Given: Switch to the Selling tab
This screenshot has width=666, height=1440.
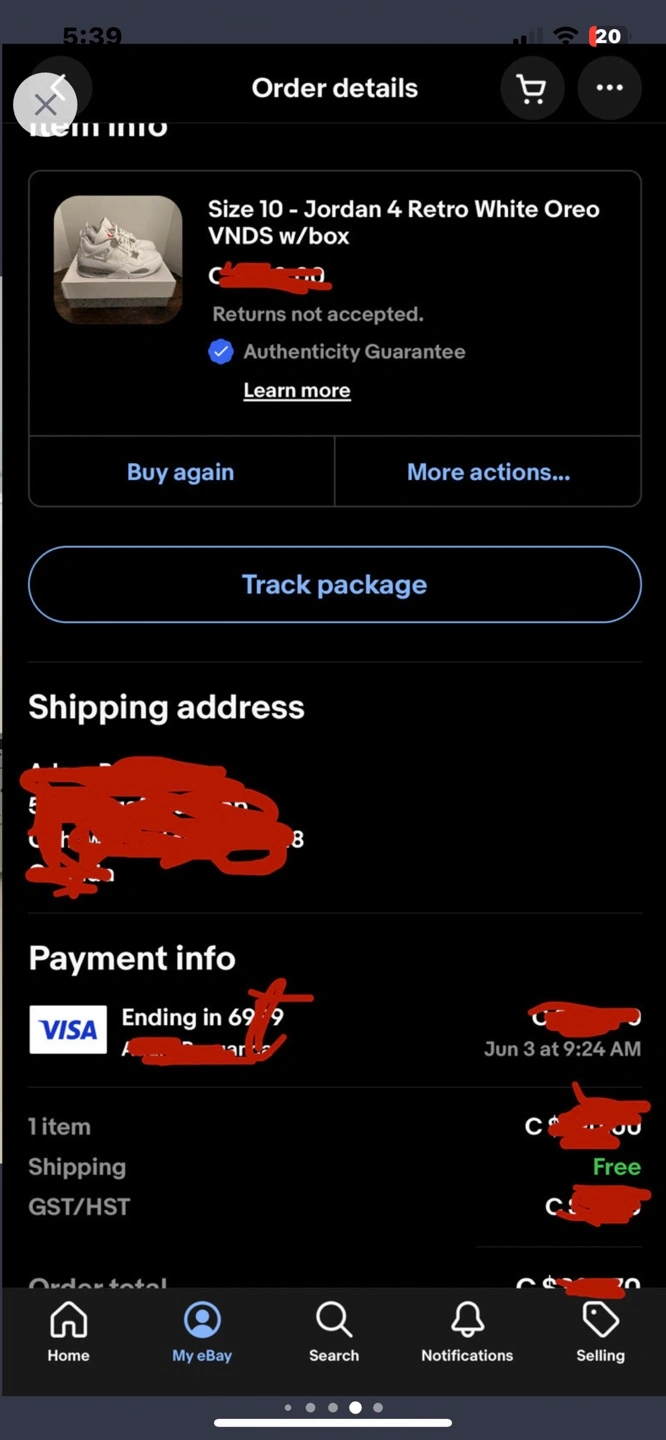Looking at the screenshot, I should tap(600, 1333).
